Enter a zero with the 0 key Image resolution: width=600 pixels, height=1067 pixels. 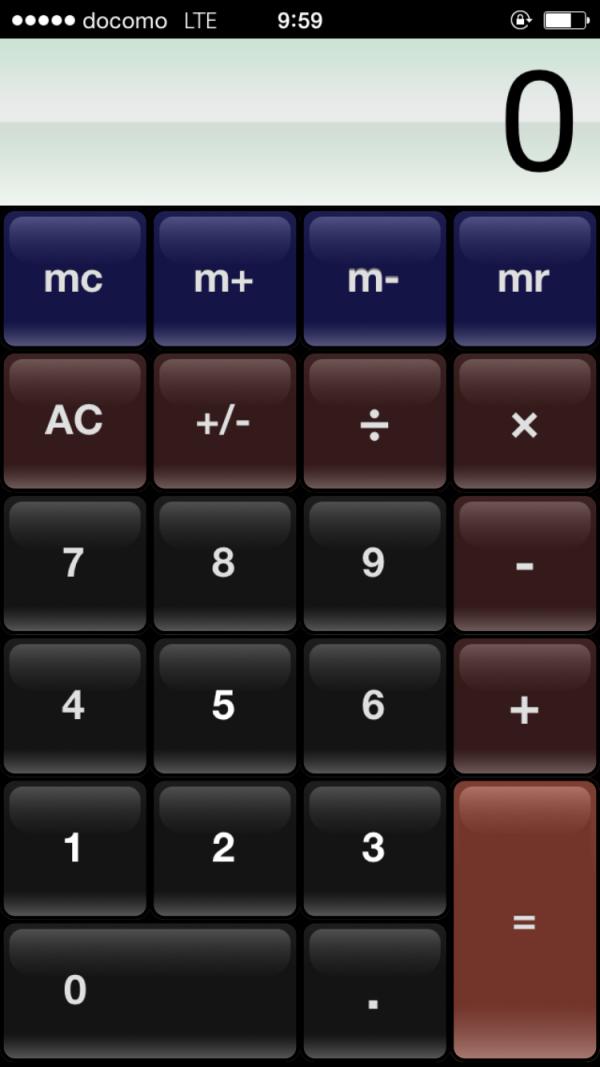150,991
